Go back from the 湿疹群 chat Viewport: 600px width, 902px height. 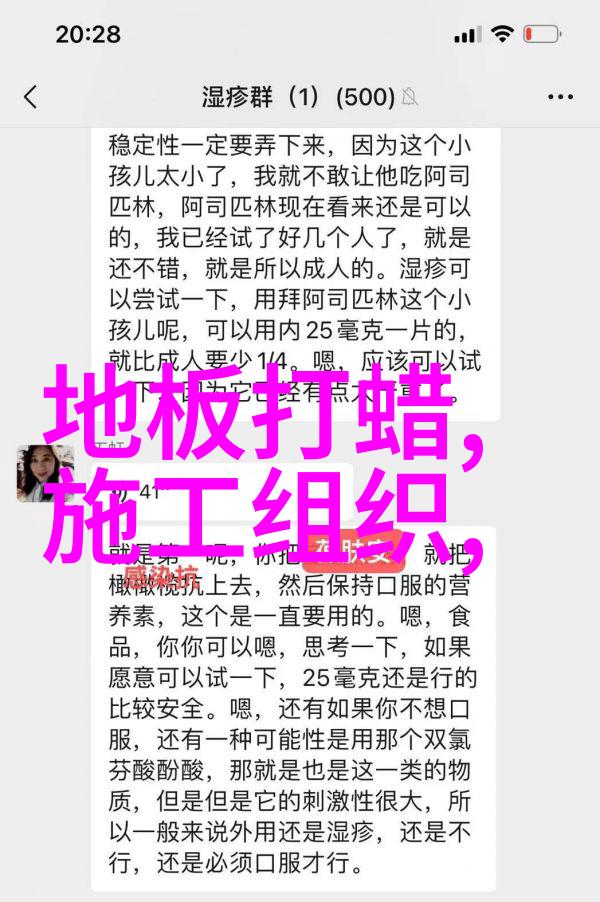click(x=30, y=97)
